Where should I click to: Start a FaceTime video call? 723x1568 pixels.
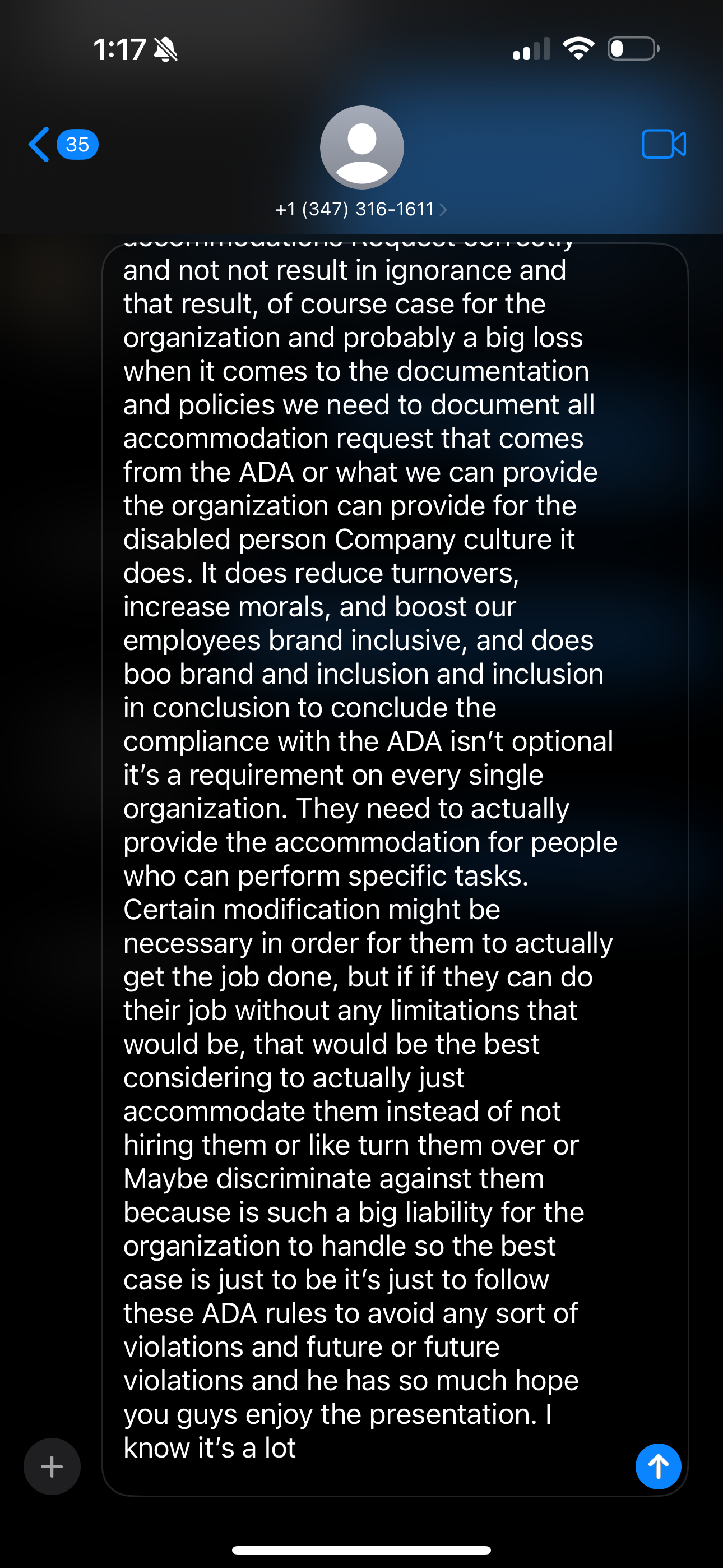click(x=664, y=145)
